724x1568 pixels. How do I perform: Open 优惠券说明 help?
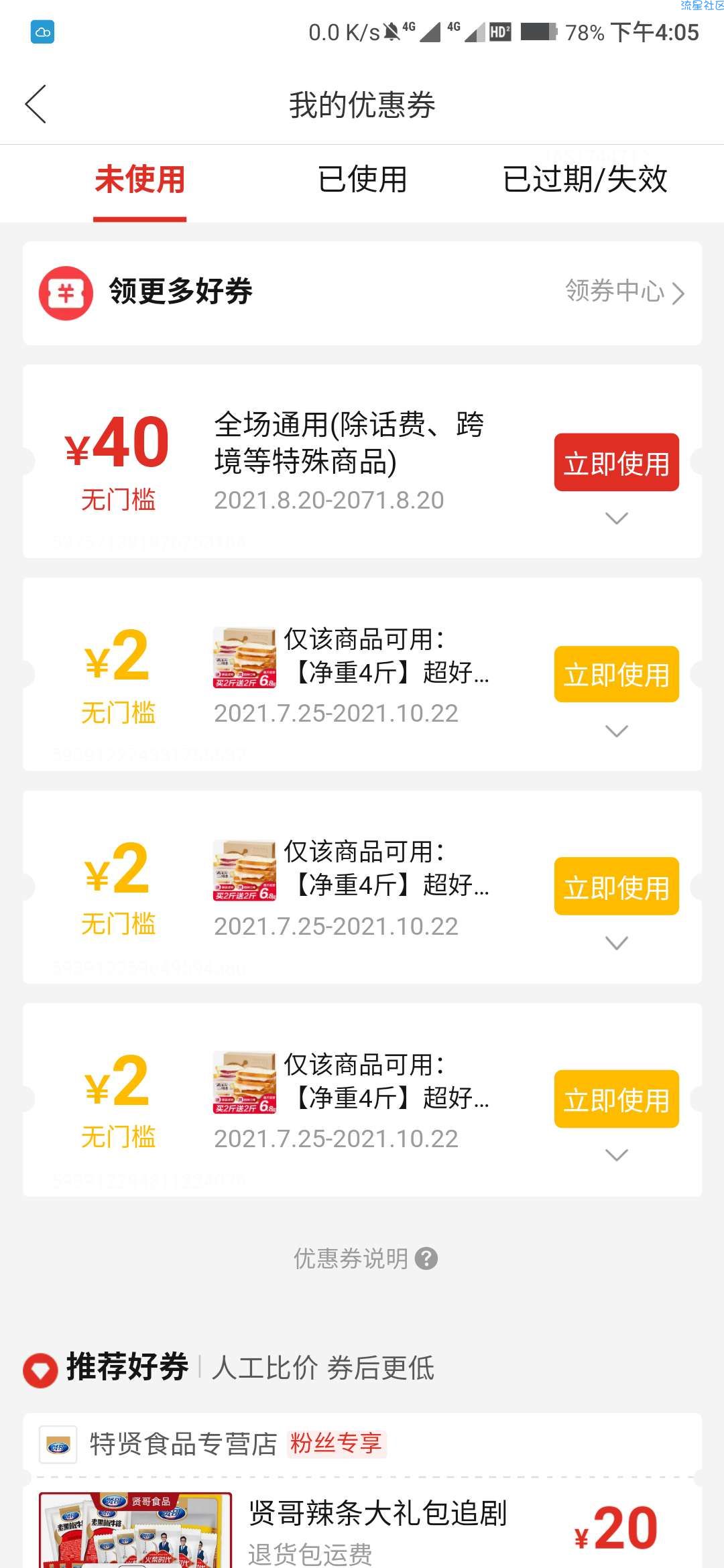coord(365,1258)
